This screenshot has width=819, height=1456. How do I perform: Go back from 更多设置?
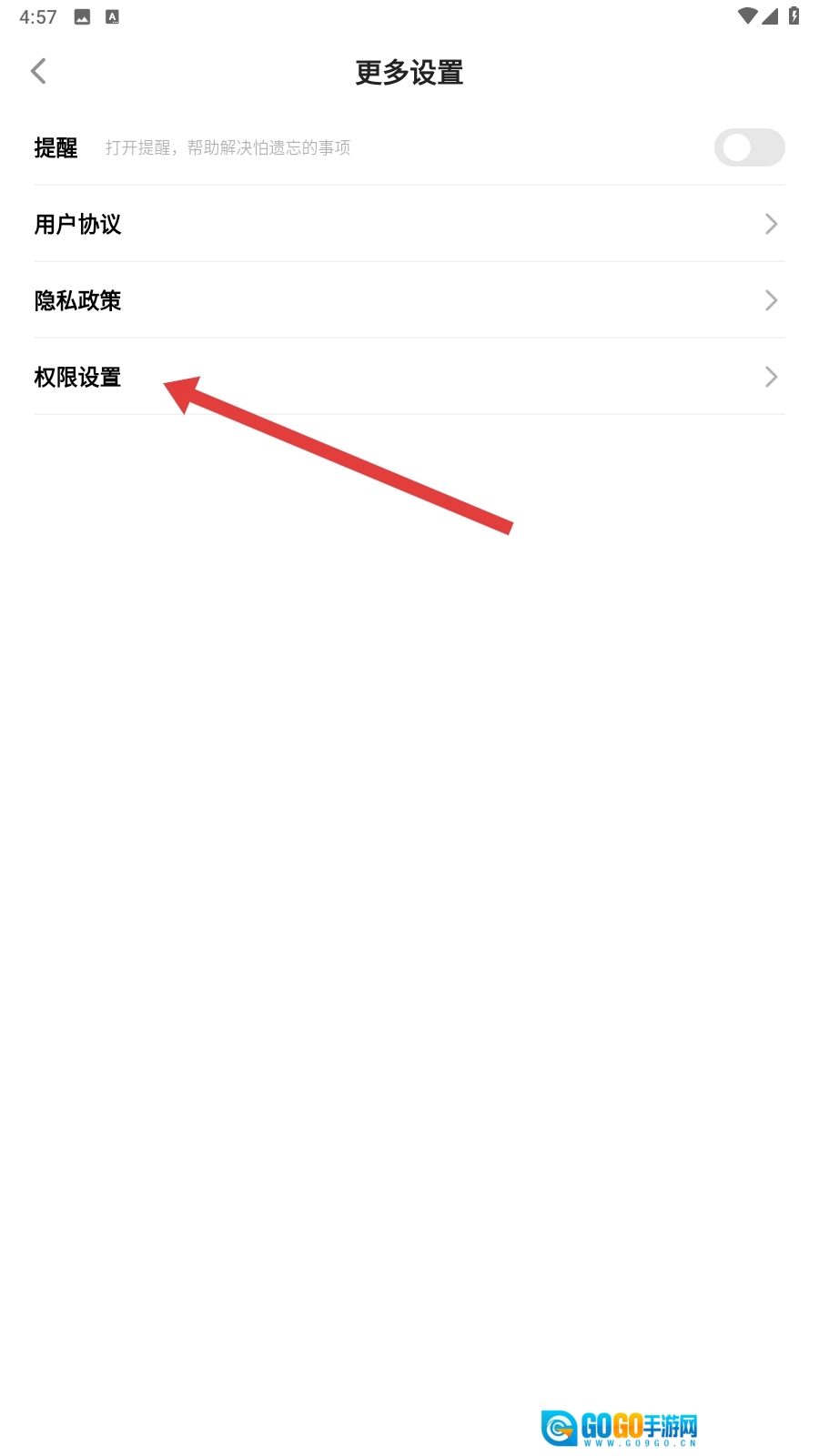coord(38,71)
